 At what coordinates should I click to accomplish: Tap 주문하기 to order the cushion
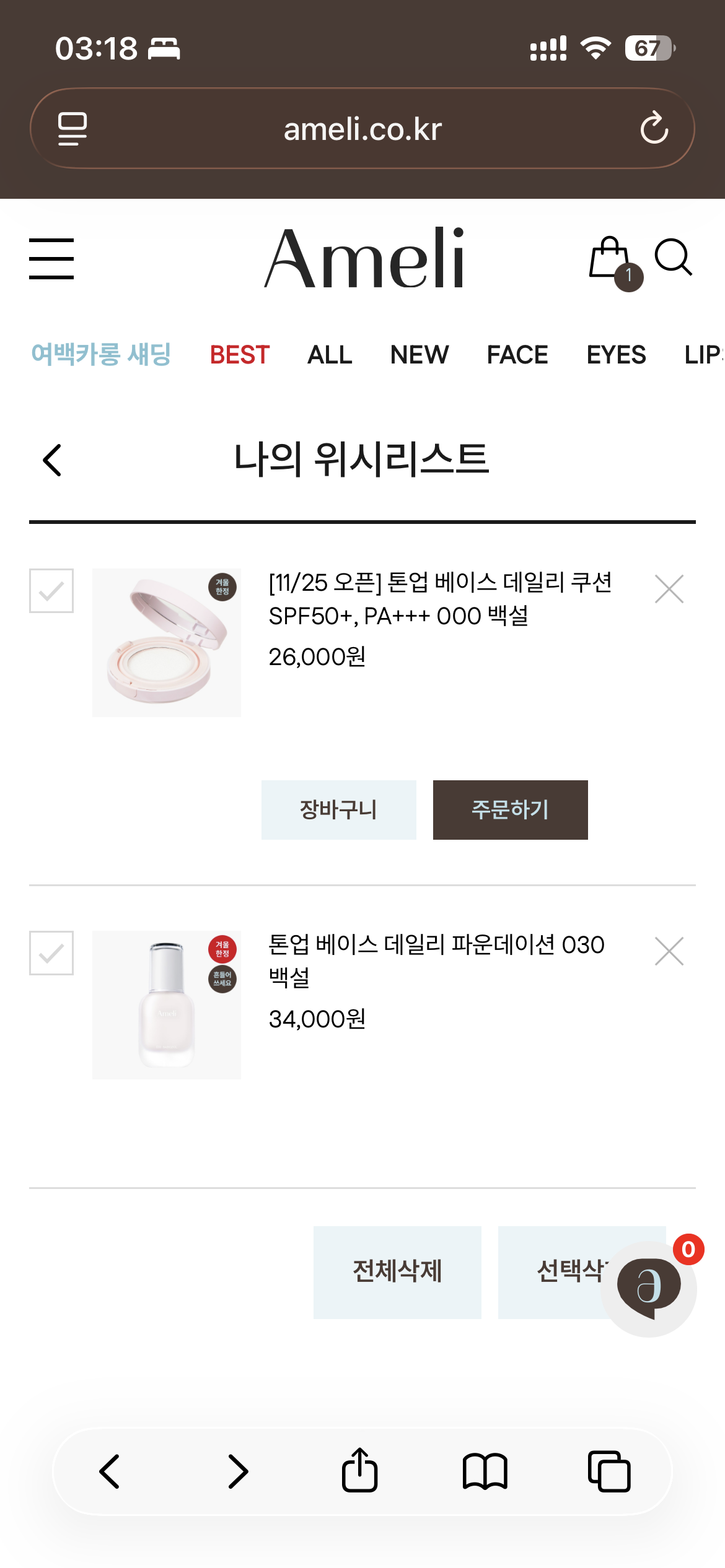click(511, 810)
